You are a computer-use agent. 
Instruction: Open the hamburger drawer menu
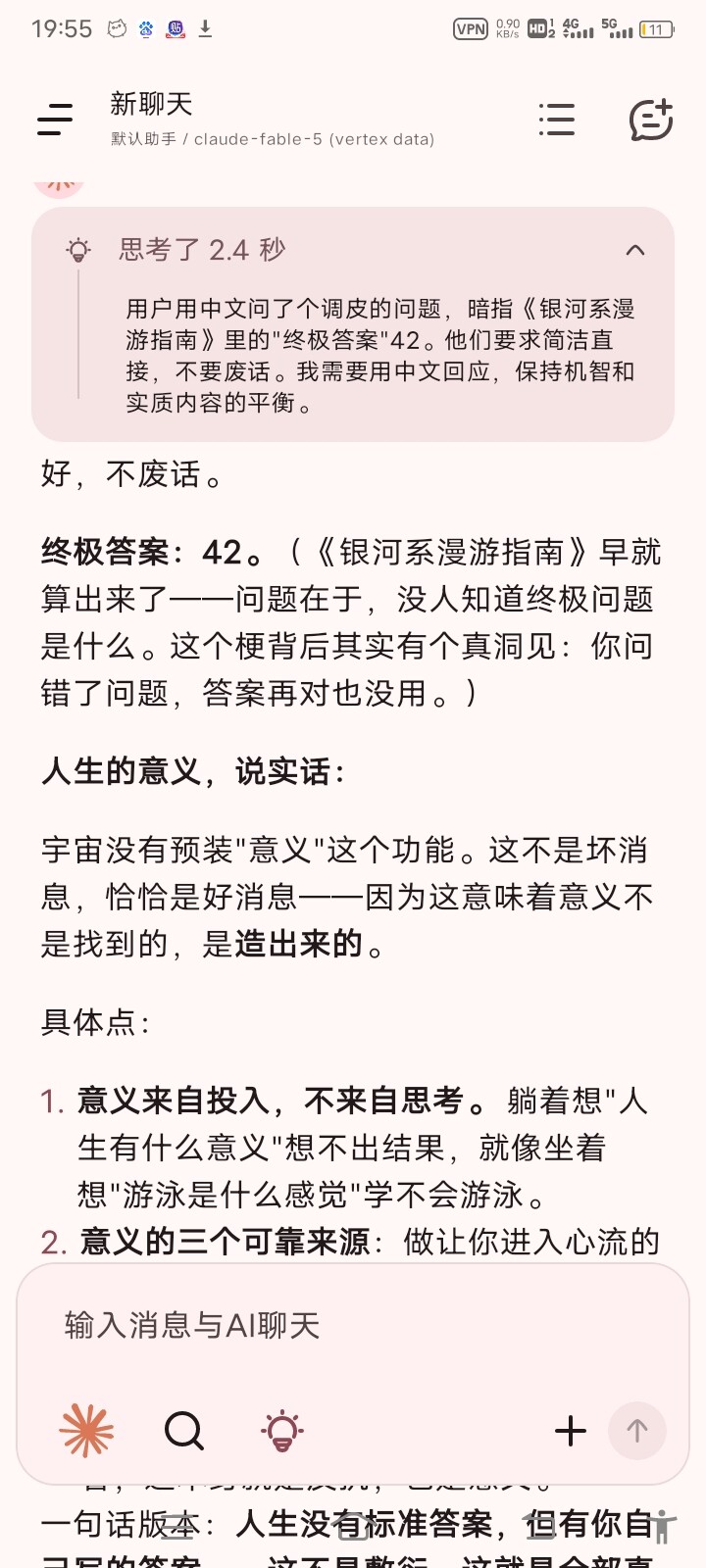55,120
